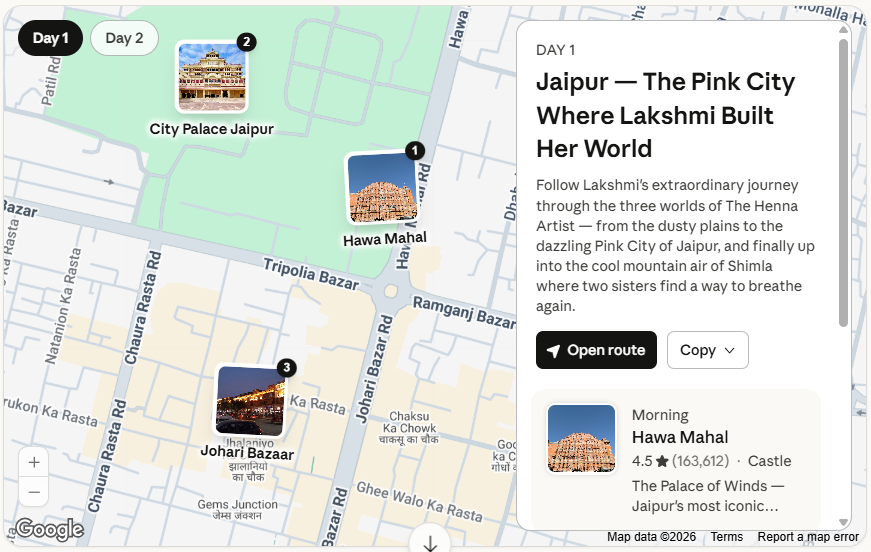The image size is (871, 552).
Task: Expand the Copy dropdown
Action: [707, 350]
